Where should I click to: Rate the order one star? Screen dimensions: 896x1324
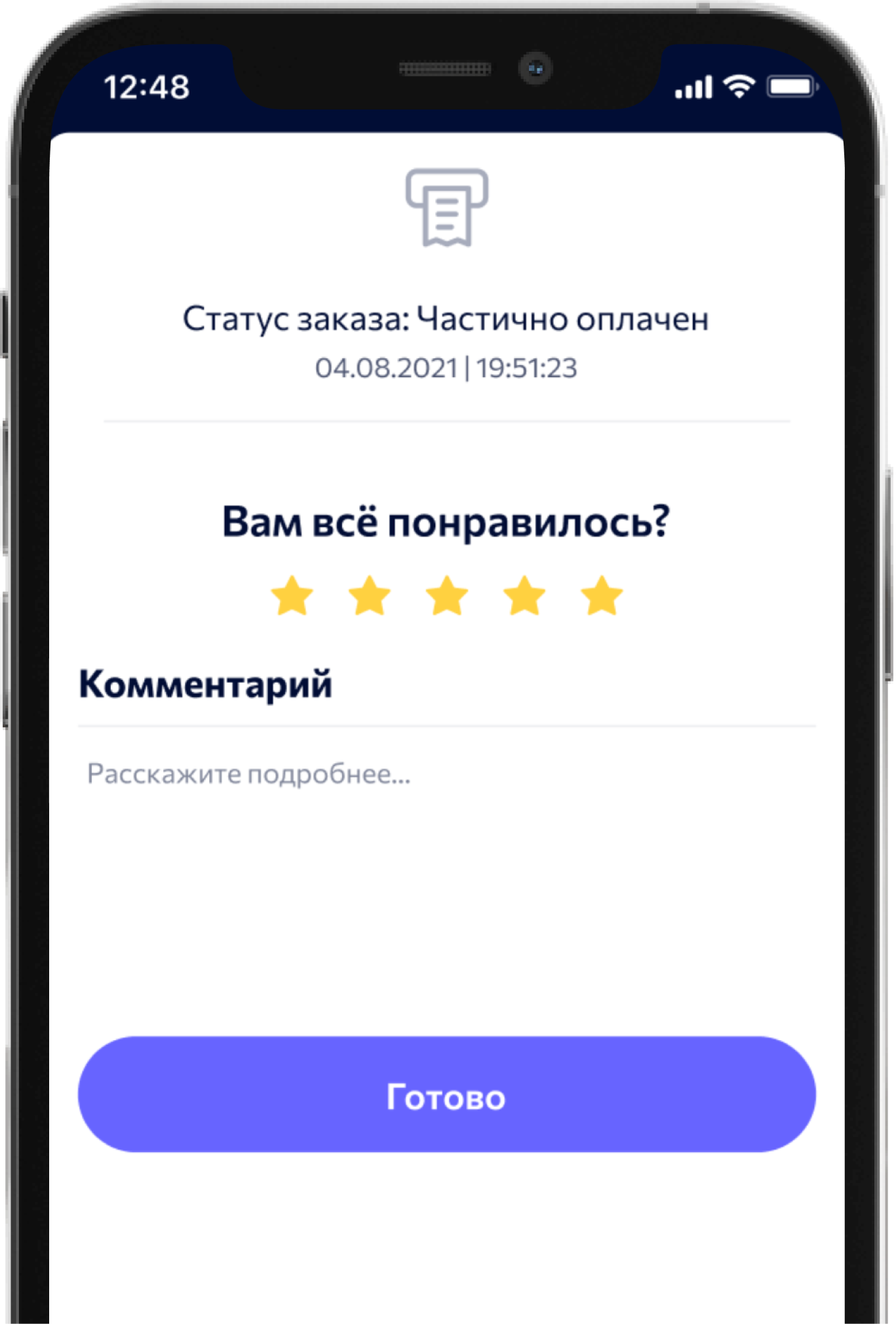coord(292,596)
